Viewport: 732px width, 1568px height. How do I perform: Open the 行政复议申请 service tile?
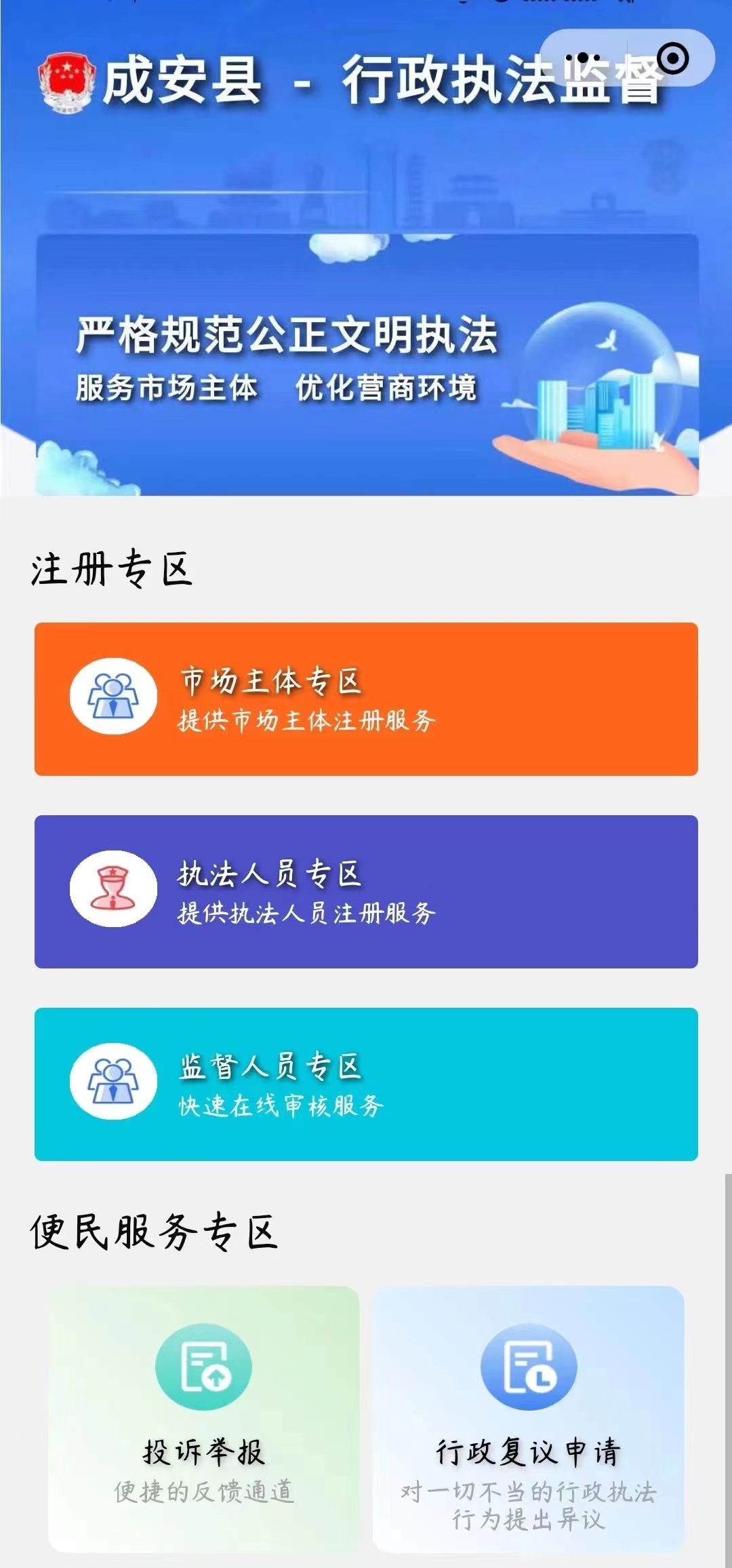(x=528, y=1417)
